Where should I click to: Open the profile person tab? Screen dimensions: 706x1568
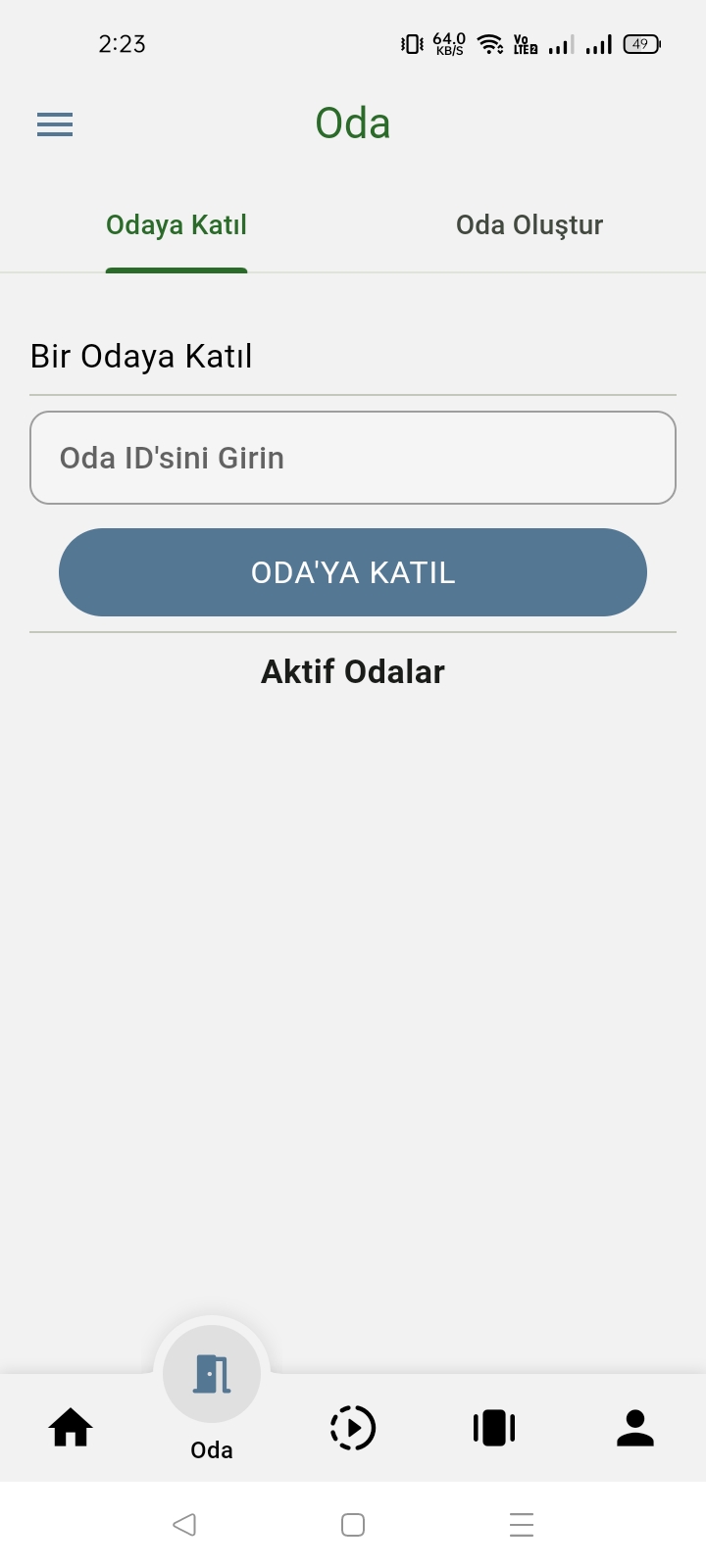pyautogui.click(x=635, y=1427)
